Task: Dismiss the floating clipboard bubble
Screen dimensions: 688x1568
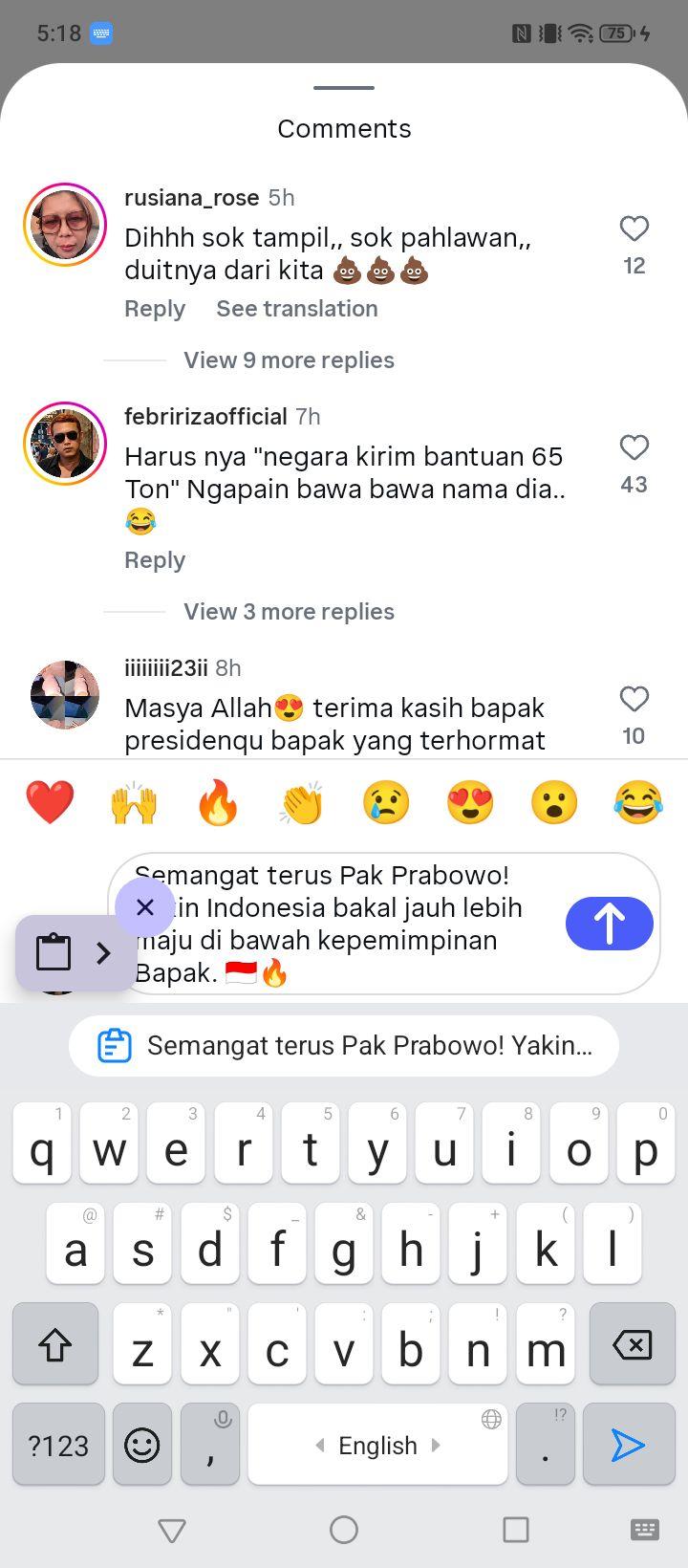Action: (x=145, y=907)
